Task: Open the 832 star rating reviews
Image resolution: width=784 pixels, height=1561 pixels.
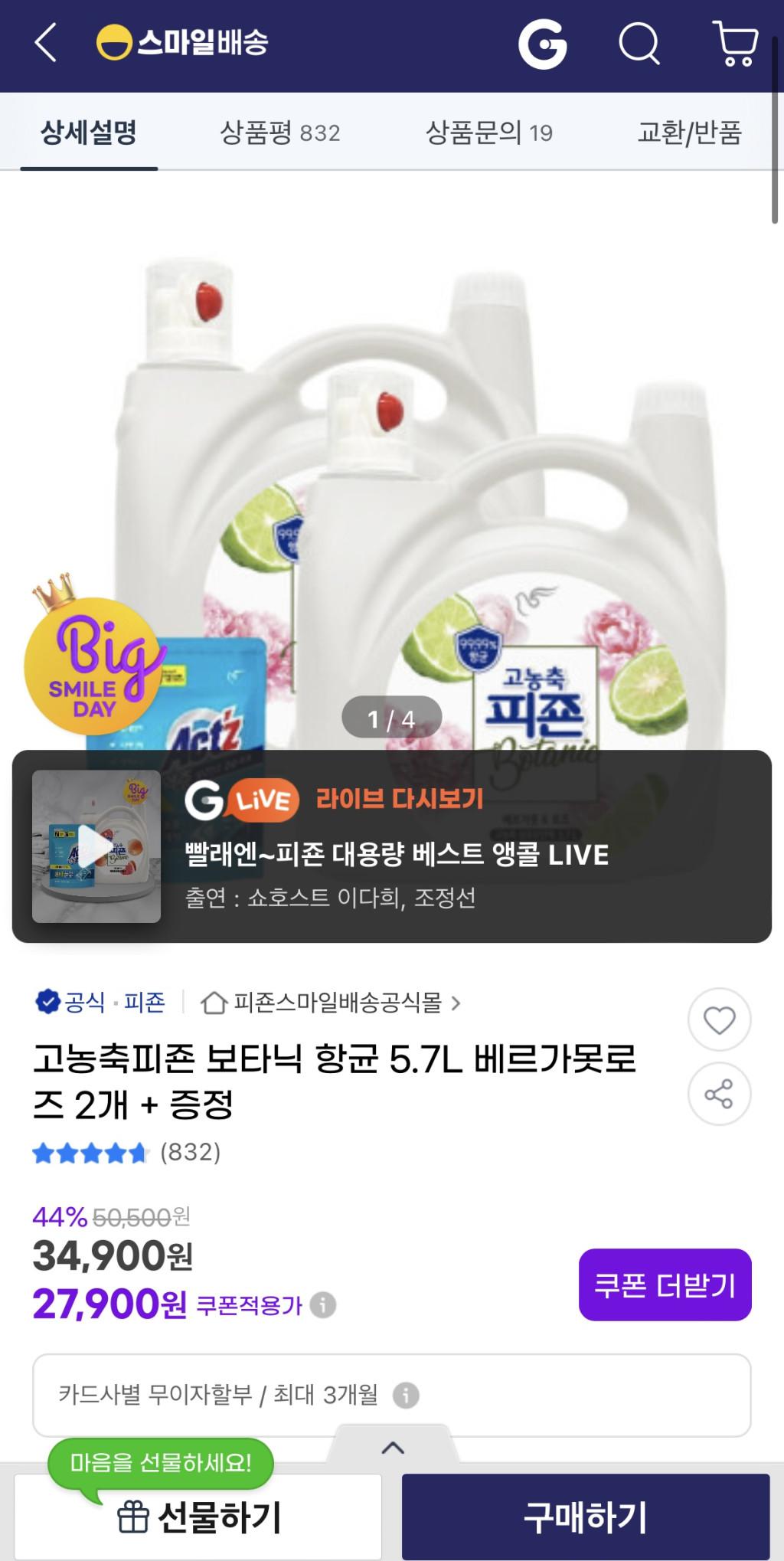Action: 126,1152
